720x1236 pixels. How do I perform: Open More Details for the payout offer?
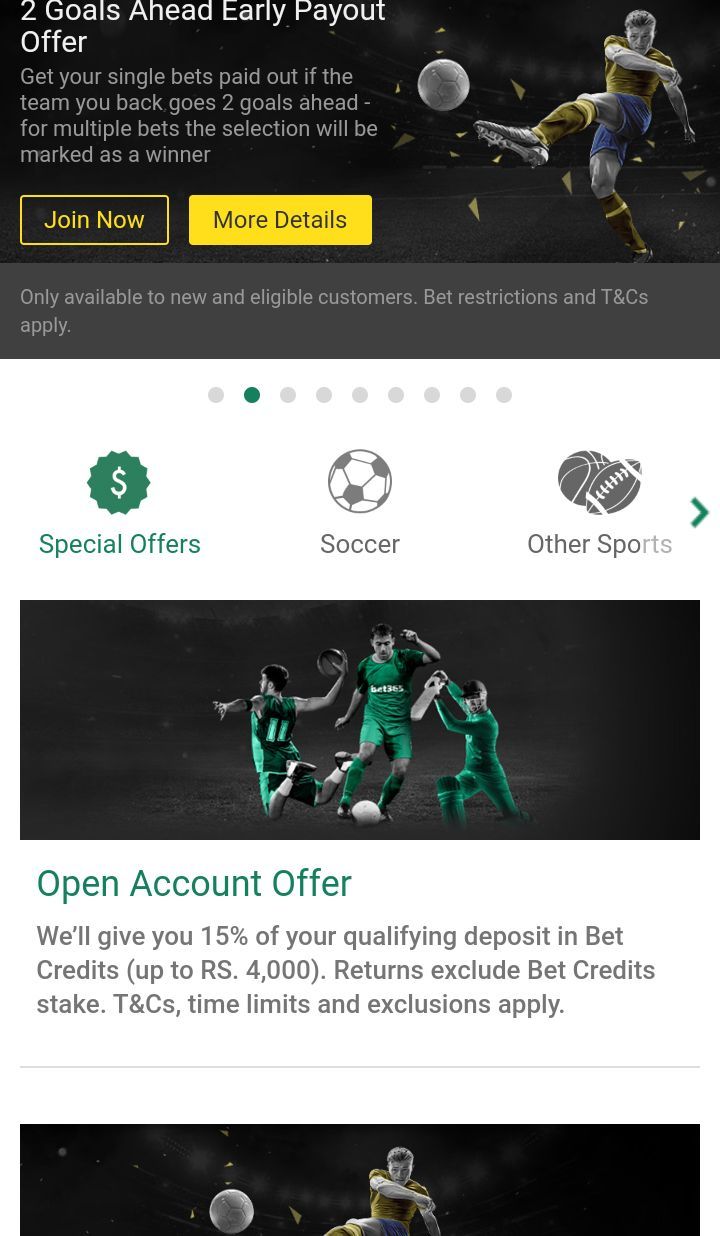point(280,220)
